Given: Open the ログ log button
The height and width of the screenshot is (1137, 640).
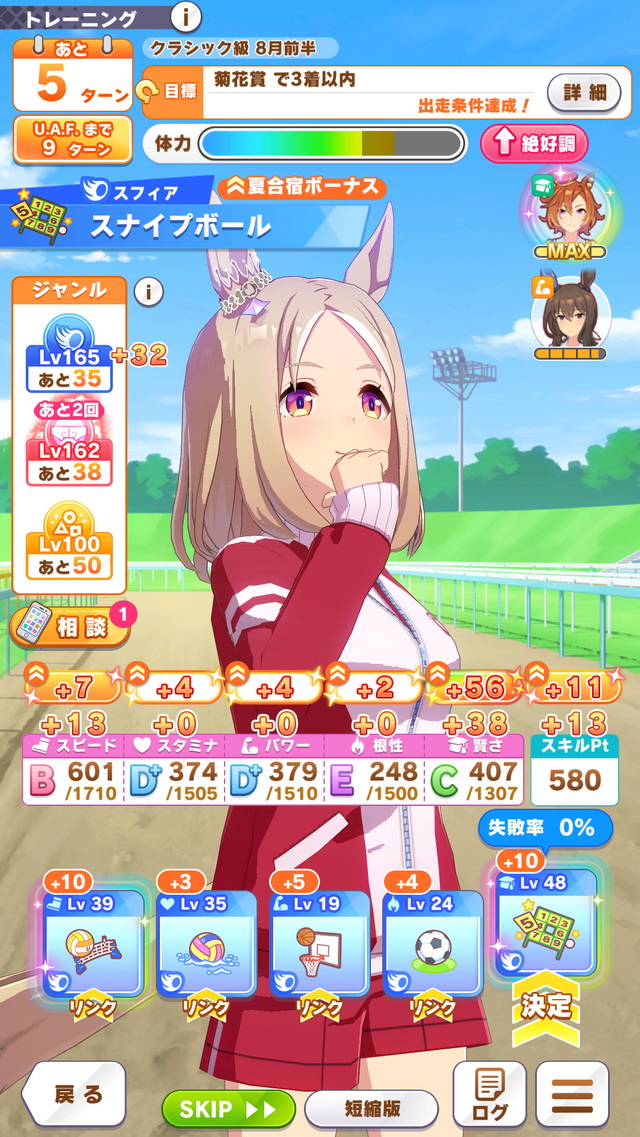Looking at the screenshot, I should click(x=490, y=1094).
